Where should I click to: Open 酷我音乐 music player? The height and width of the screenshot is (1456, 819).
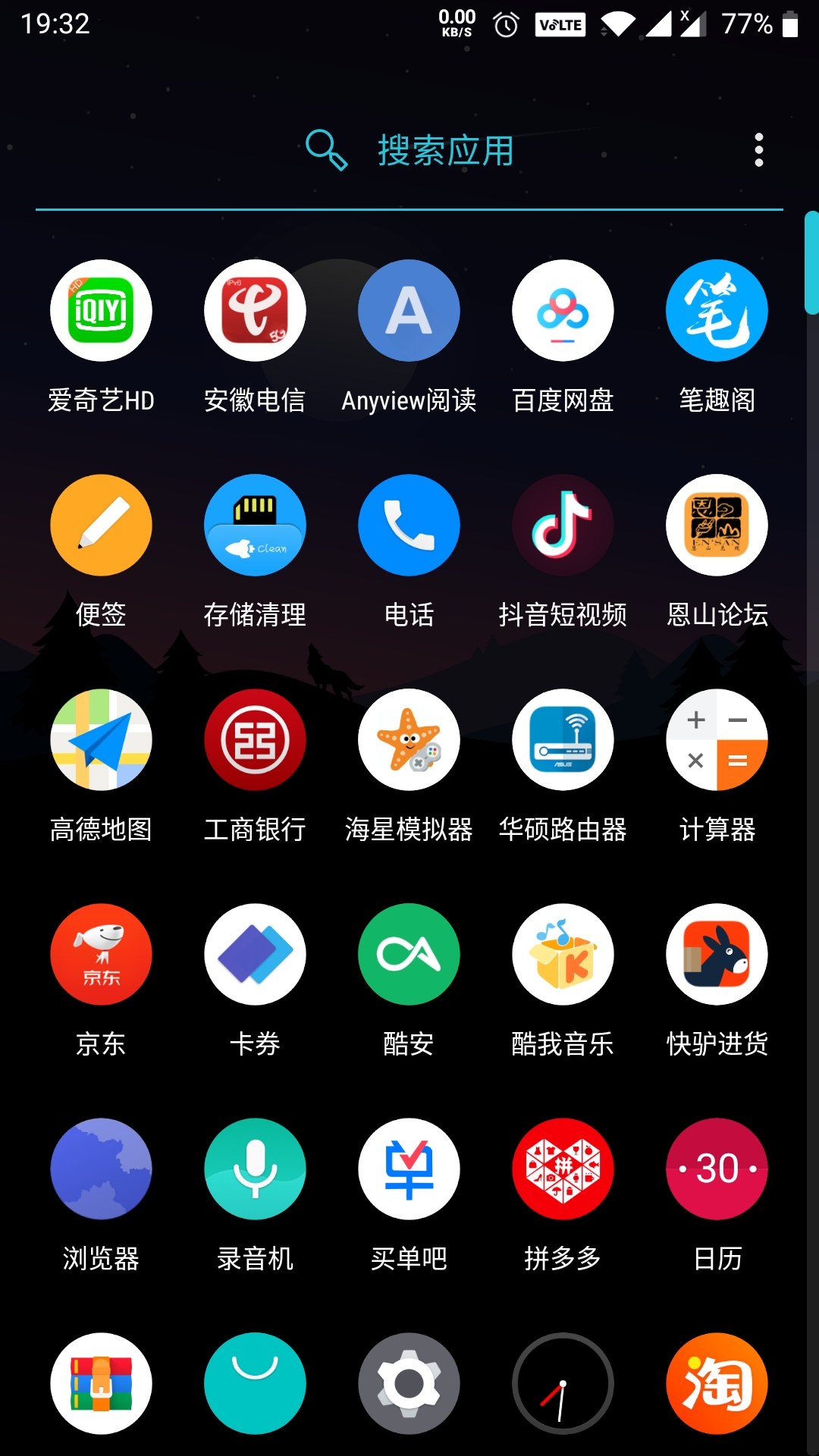[562, 954]
